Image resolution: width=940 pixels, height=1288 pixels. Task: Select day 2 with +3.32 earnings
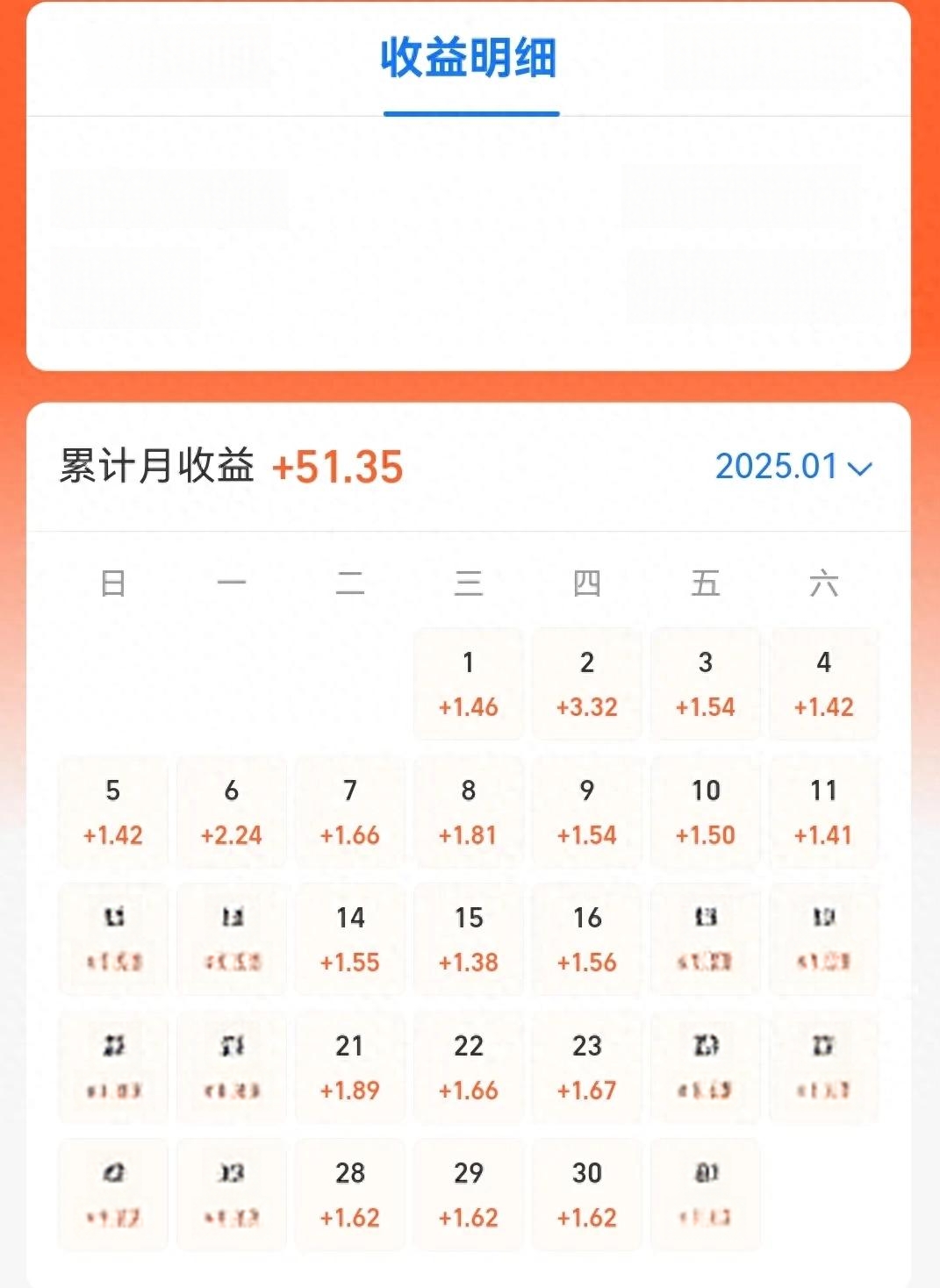pos(586,684)
